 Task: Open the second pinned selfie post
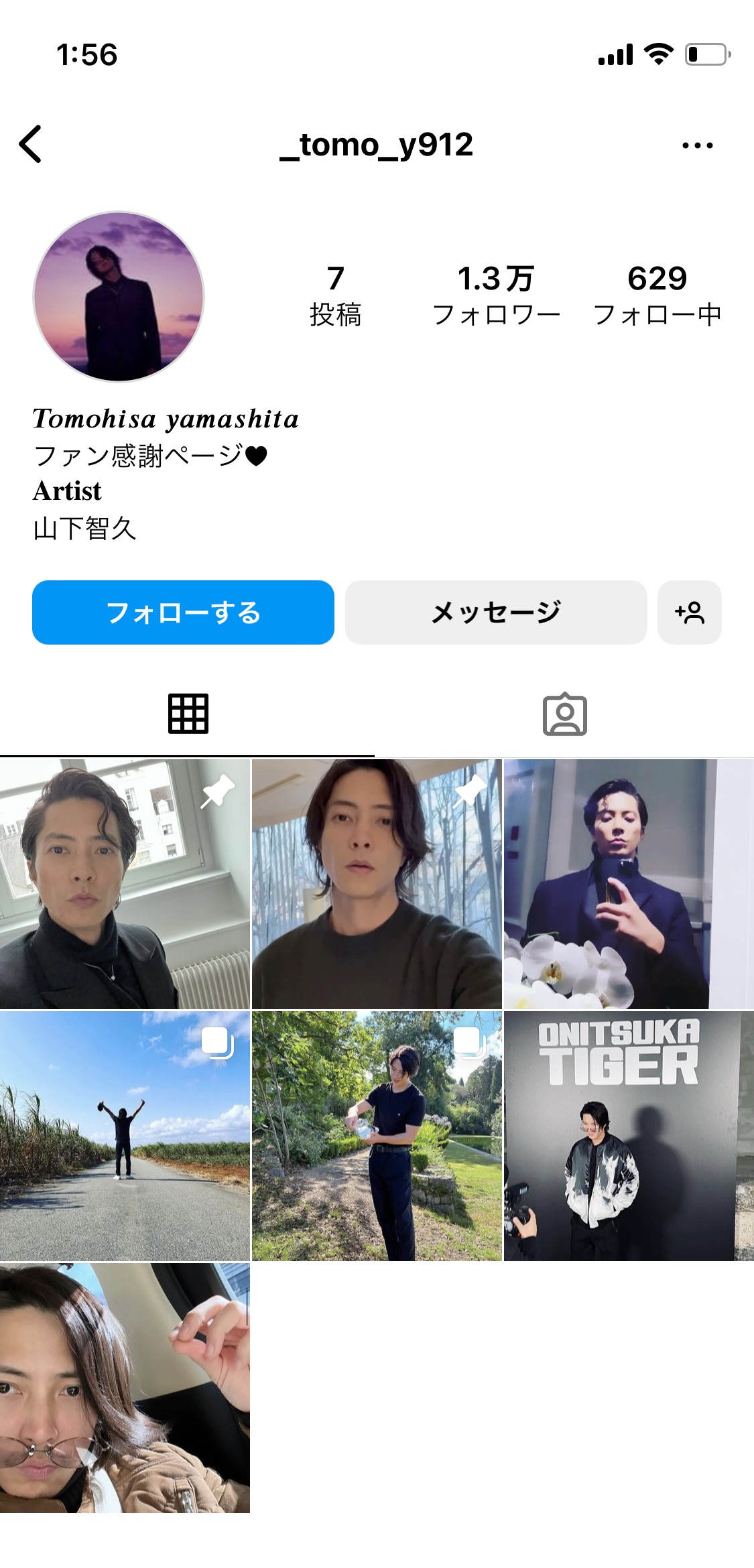(377, 884)
